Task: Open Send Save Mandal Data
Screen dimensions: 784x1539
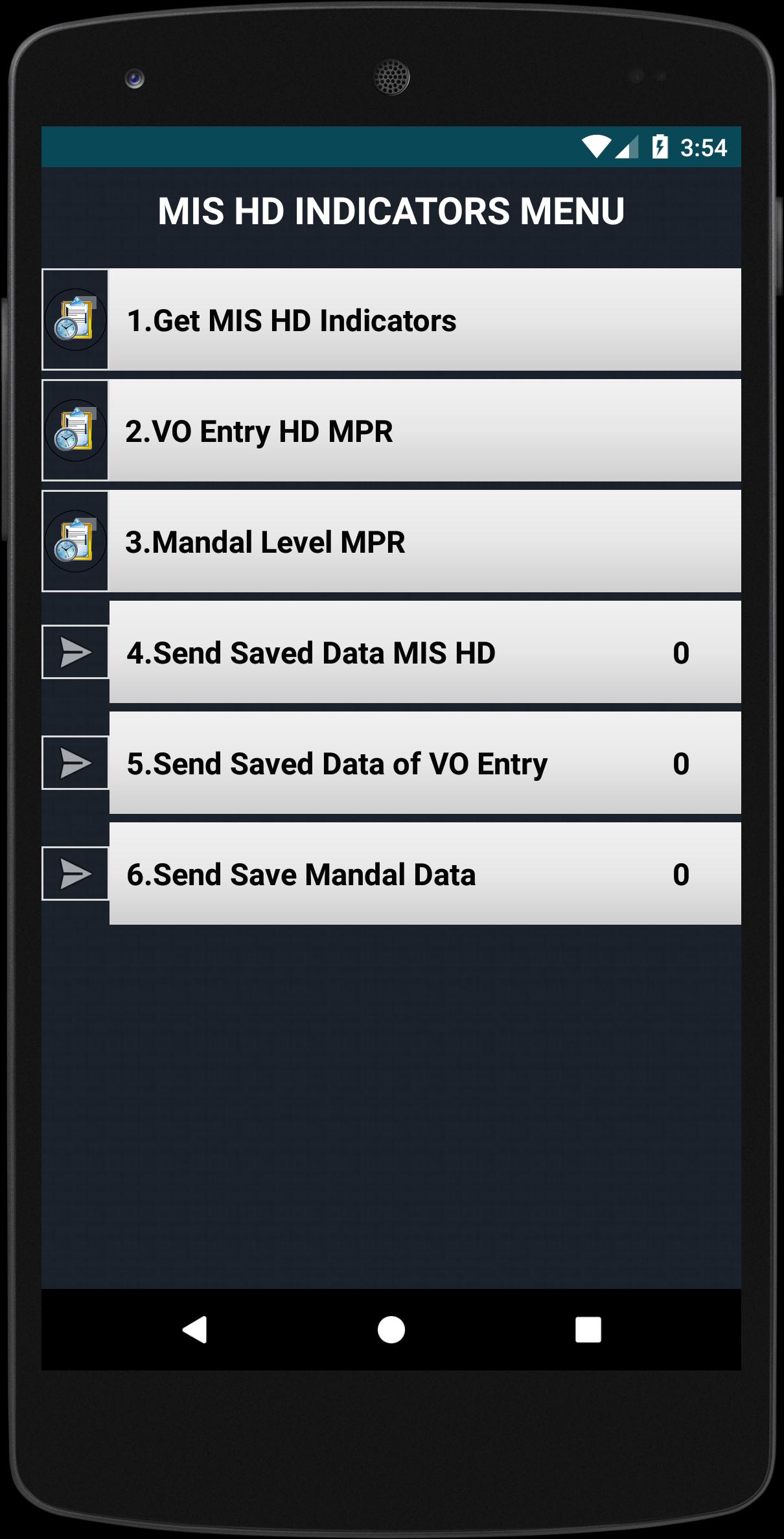Action: (x=424, y=874)
